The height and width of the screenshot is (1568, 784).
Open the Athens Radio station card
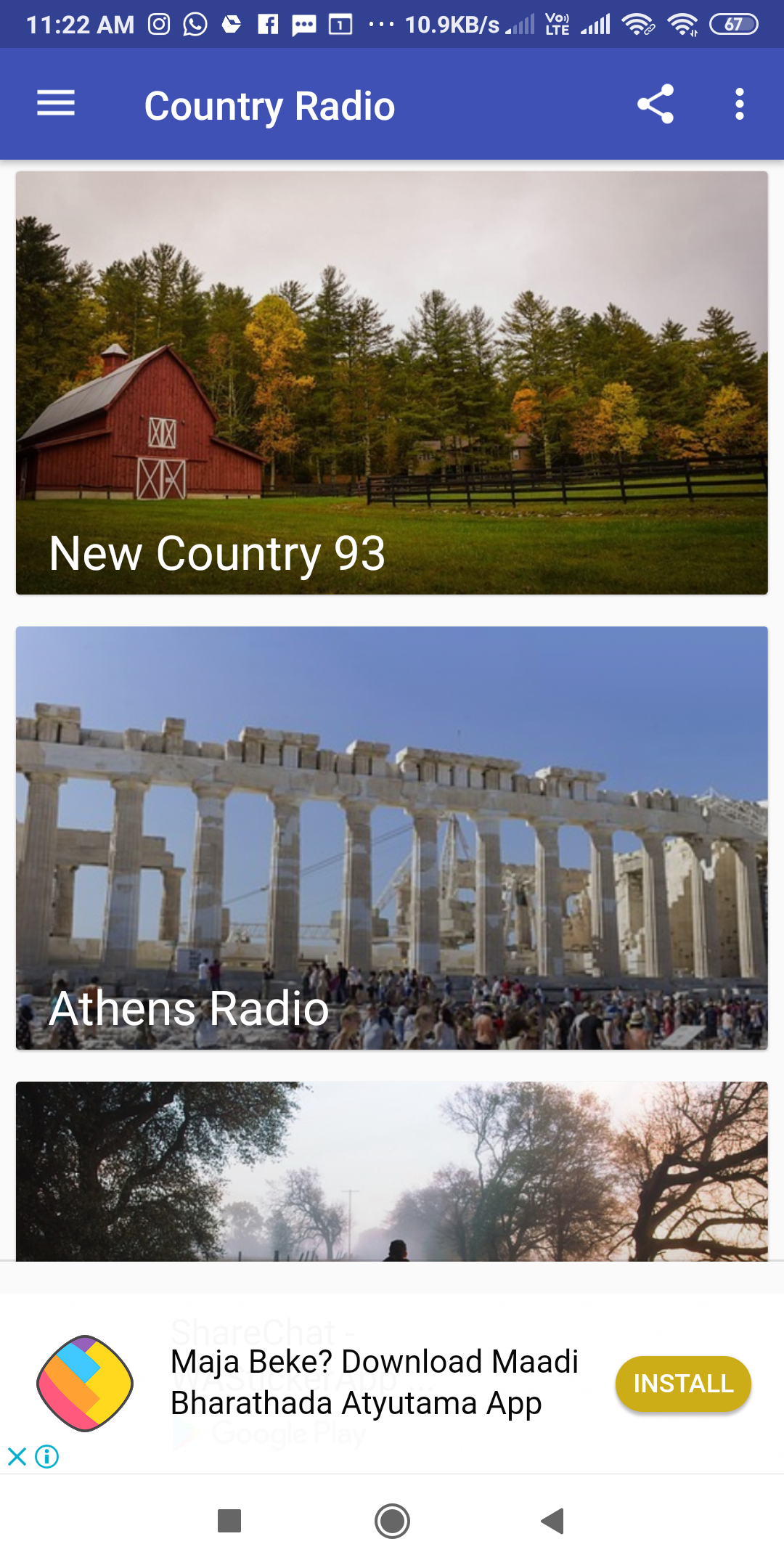point(392,838)
